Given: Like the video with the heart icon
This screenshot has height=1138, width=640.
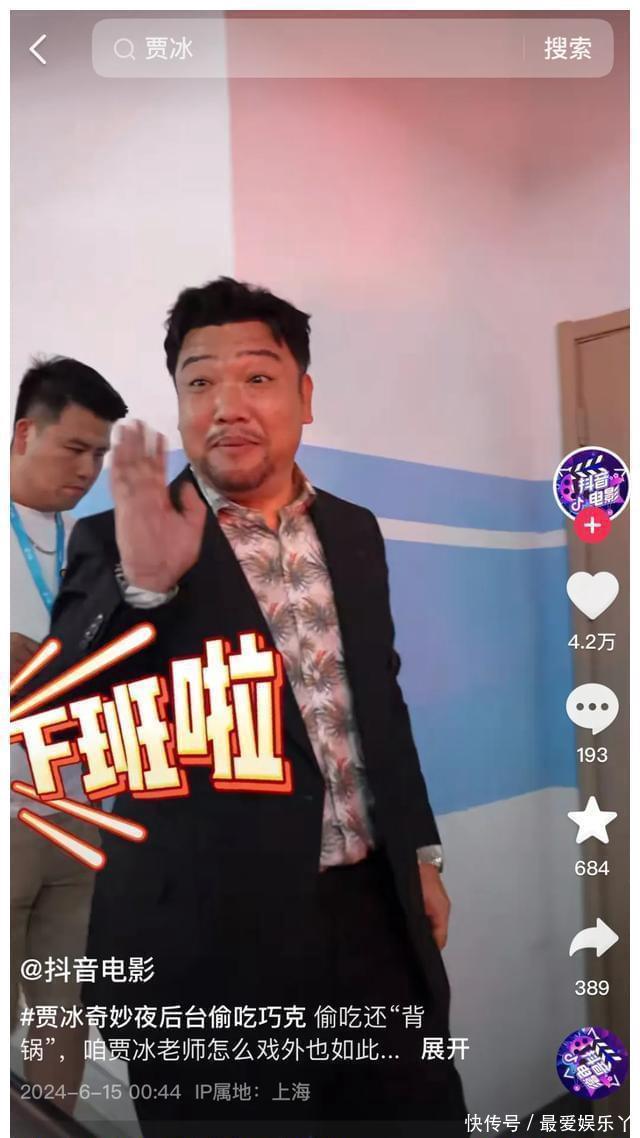Looking at the screenshot, I should 592,595.
